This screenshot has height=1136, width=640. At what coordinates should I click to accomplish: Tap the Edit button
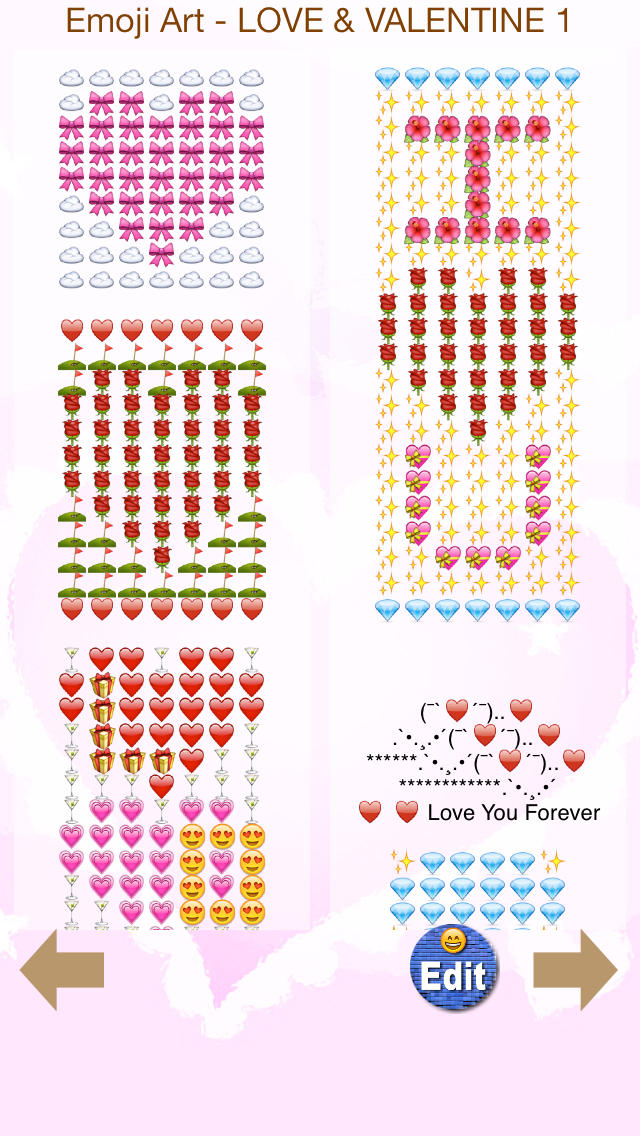point(453,969)
